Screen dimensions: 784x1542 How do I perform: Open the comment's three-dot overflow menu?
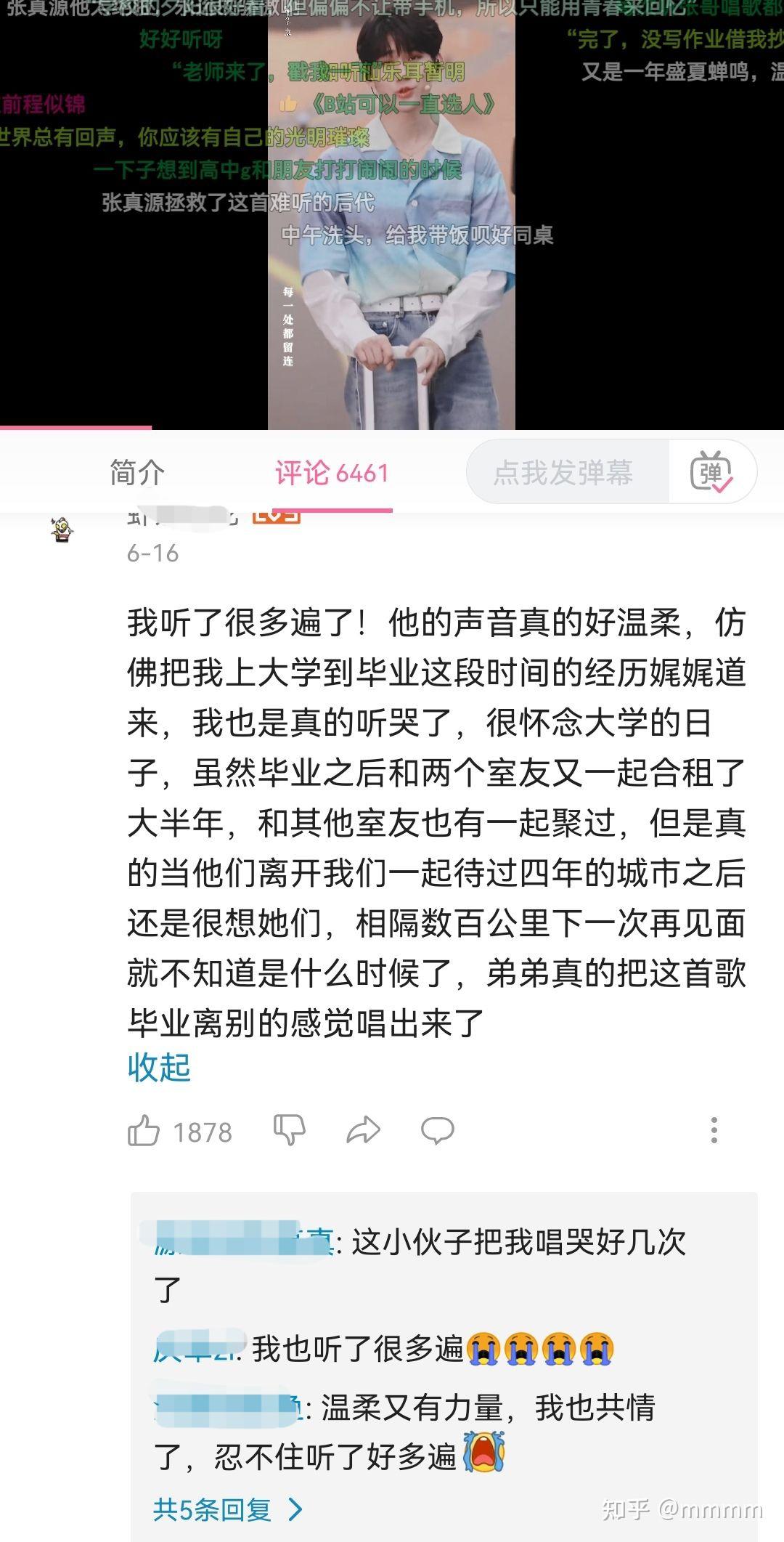pyautogui.click(x=714, y=1131)
